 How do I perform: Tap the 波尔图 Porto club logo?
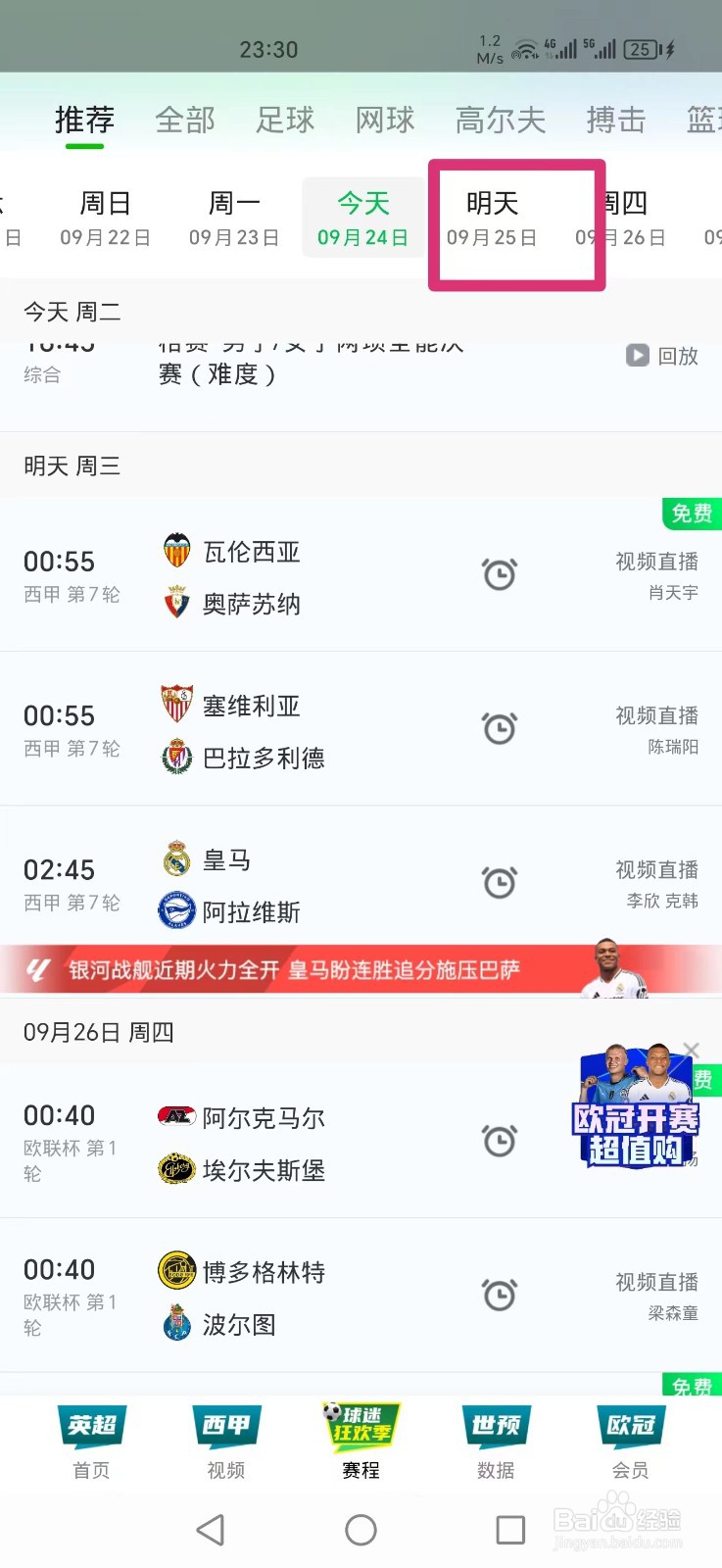(176, 1323)
